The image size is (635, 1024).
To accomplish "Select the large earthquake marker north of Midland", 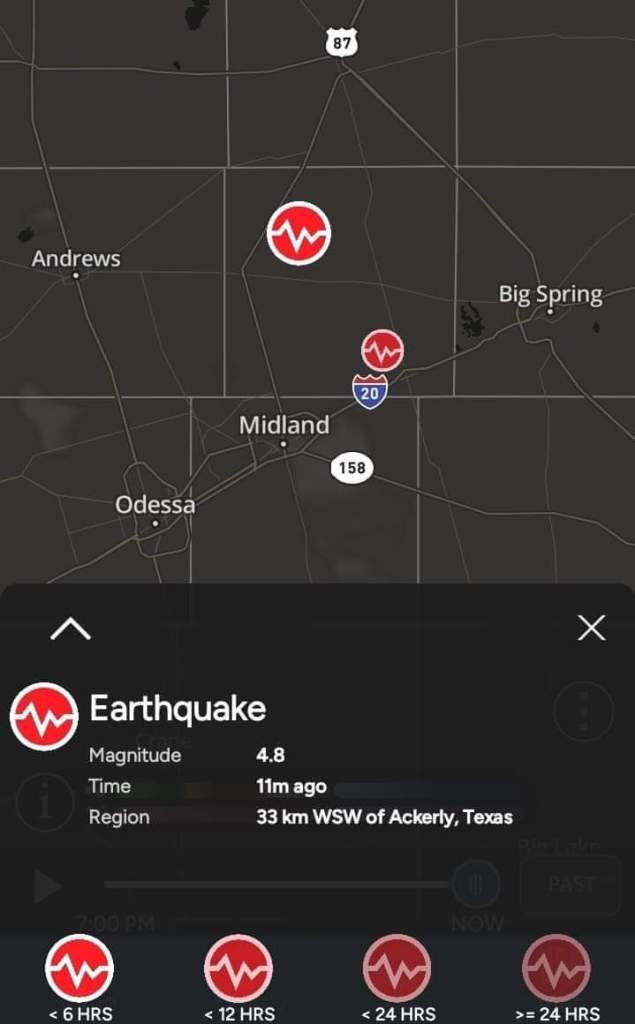I will point(299,234).
